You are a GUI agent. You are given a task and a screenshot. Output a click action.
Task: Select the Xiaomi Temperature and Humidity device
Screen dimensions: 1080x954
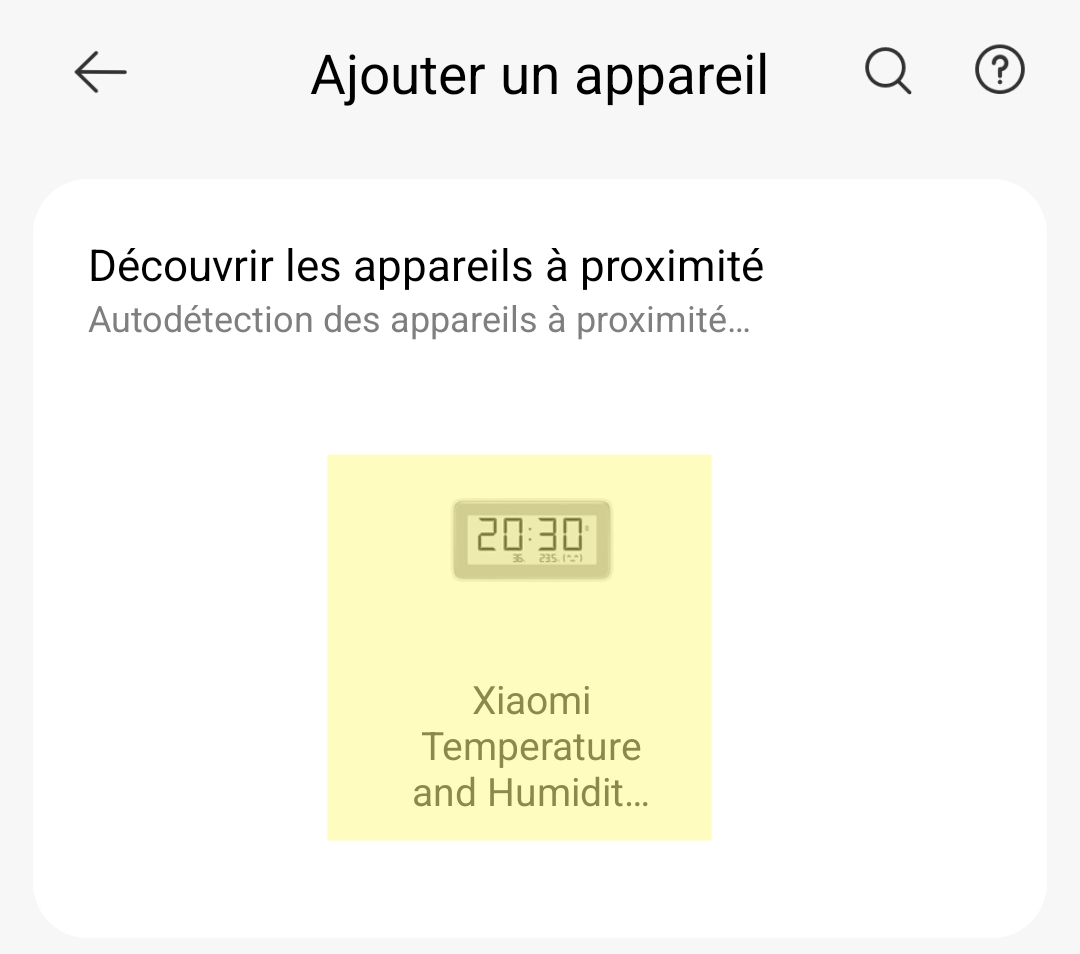coord(520,647)
